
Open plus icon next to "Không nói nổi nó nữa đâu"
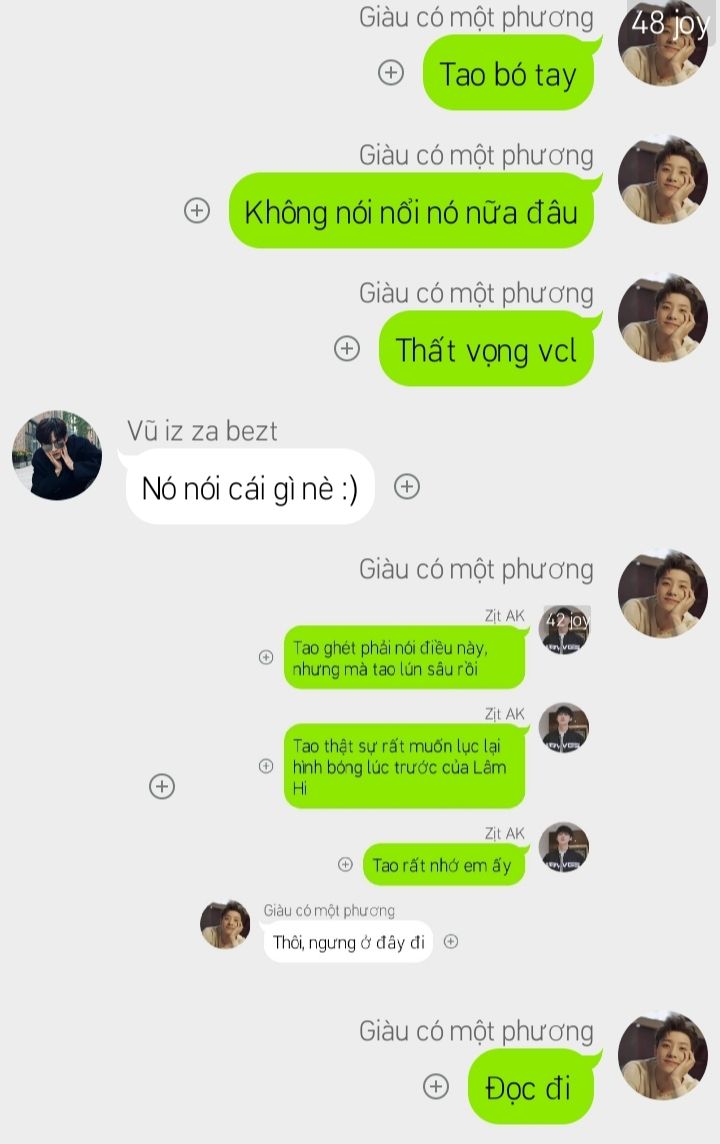198,210
